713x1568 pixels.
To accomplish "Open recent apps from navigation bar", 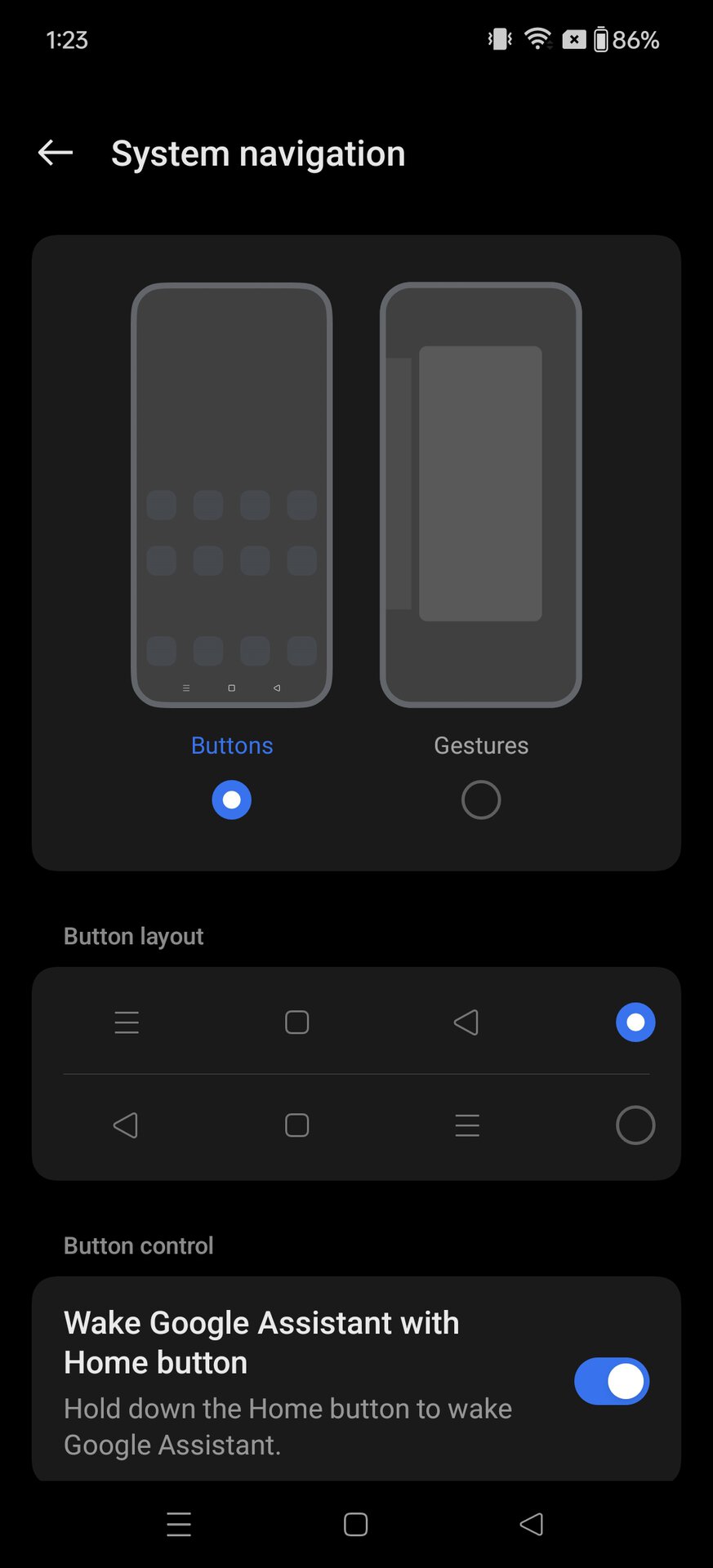I will 179,1524.
